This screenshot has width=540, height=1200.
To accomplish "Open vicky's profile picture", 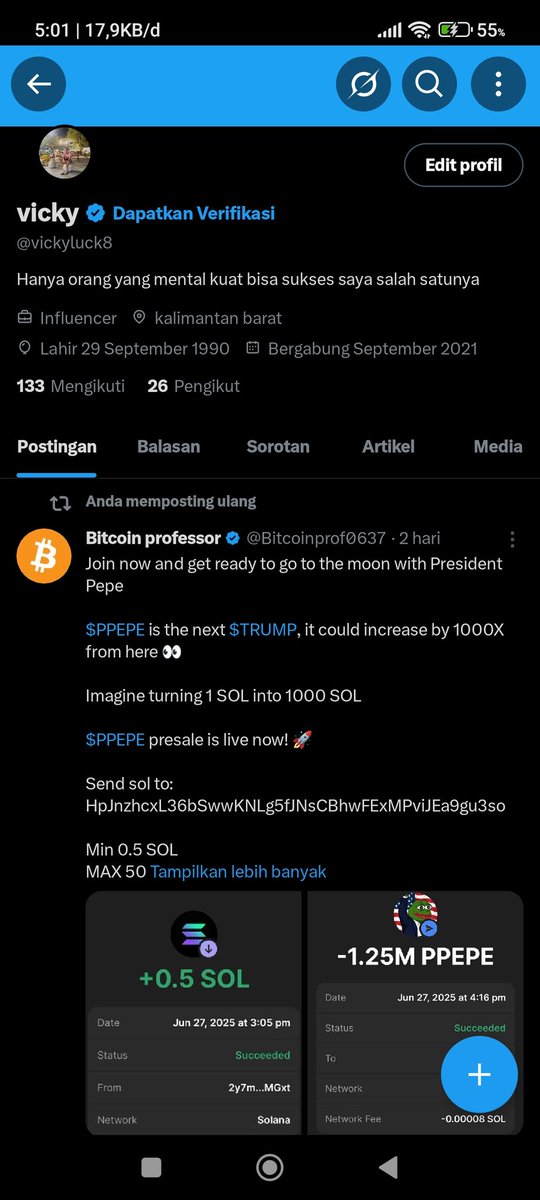I will coord(65,152).
